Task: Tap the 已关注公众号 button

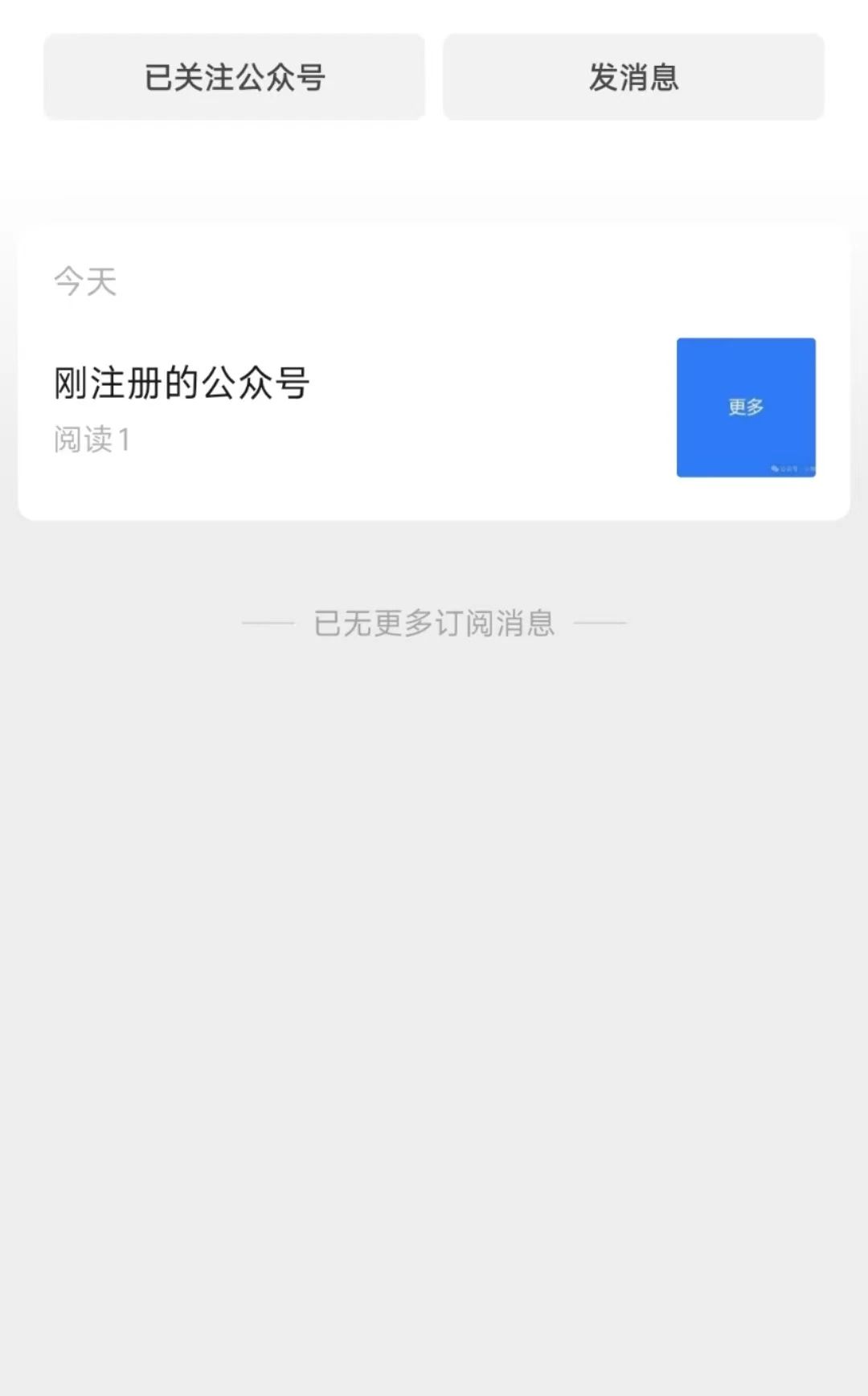Action: pyautogui.click(x=234, y=77)
